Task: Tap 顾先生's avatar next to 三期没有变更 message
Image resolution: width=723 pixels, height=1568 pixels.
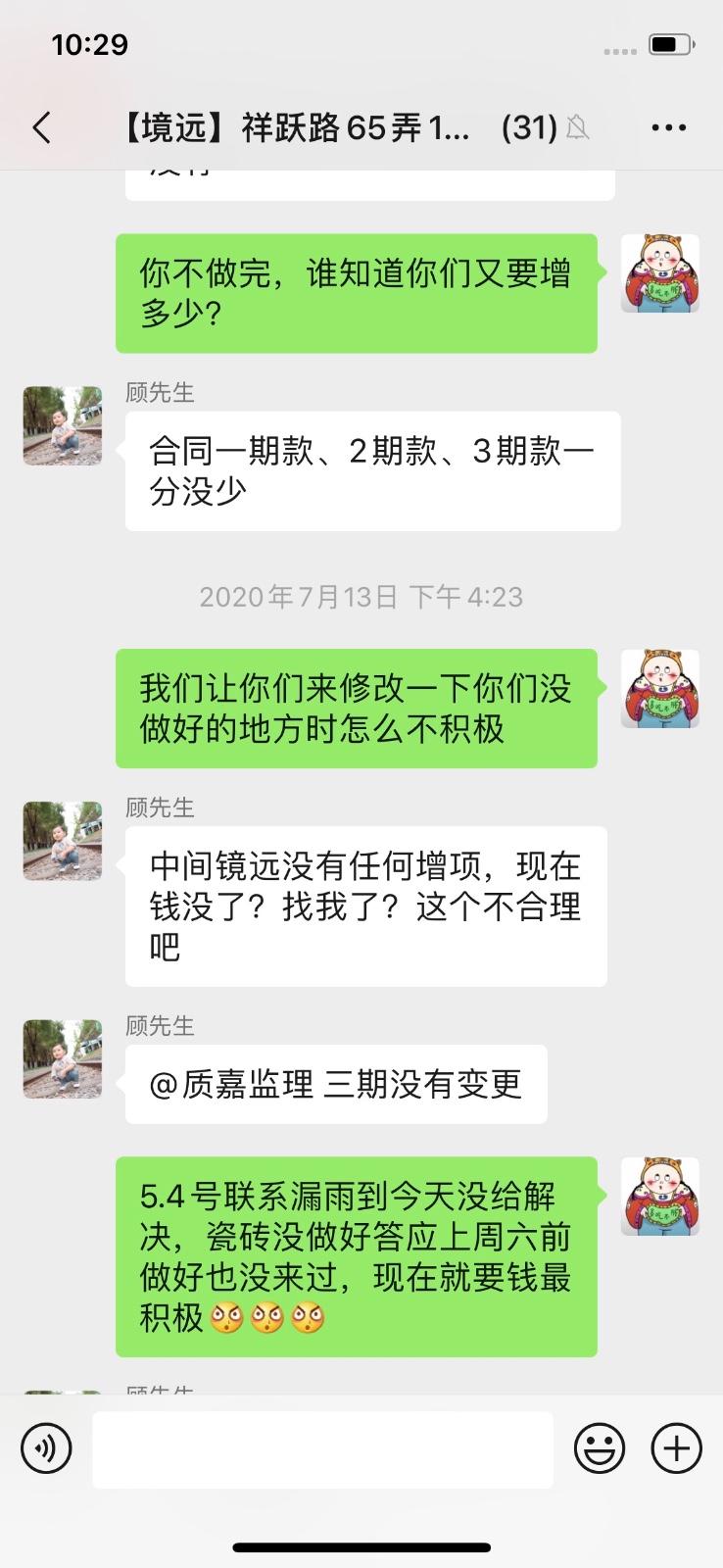Action: click(63, 1059)
